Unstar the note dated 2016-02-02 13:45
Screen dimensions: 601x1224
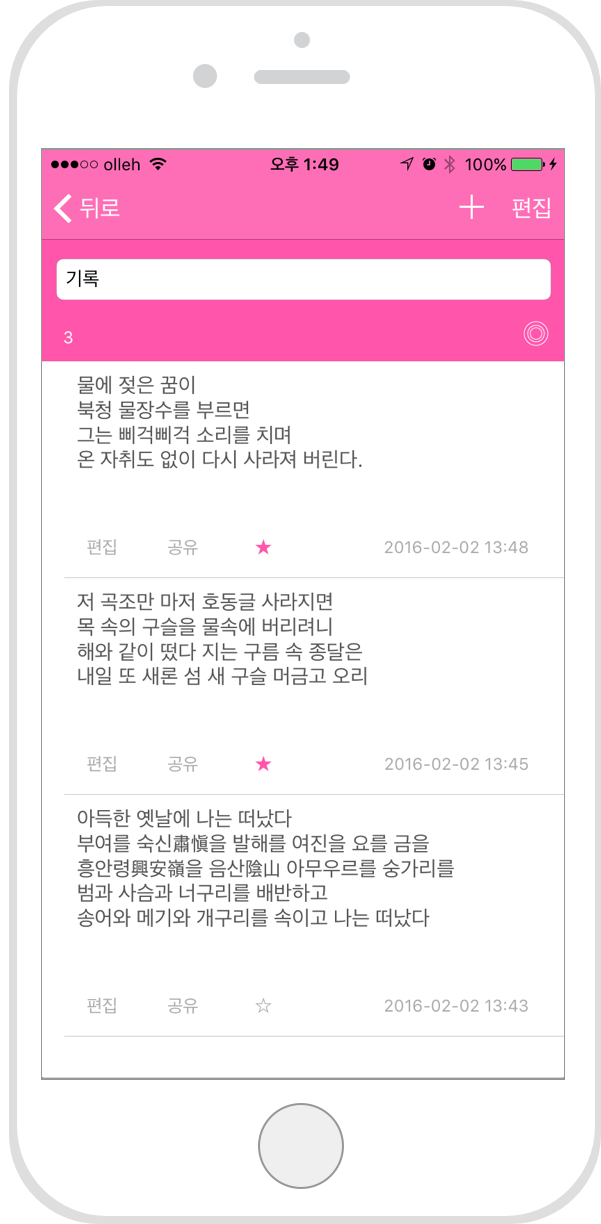263,764
